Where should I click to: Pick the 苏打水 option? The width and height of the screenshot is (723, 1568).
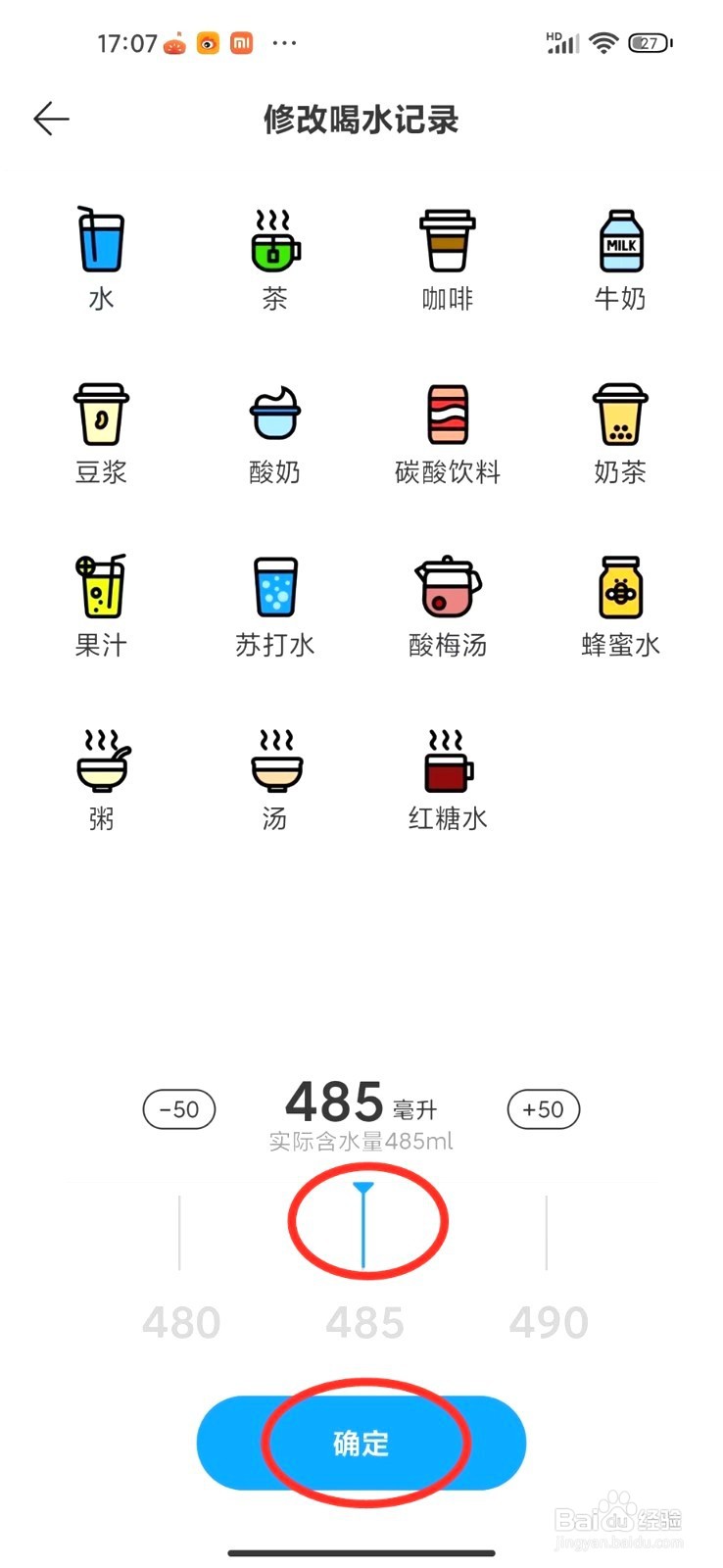tap(275, 606)
